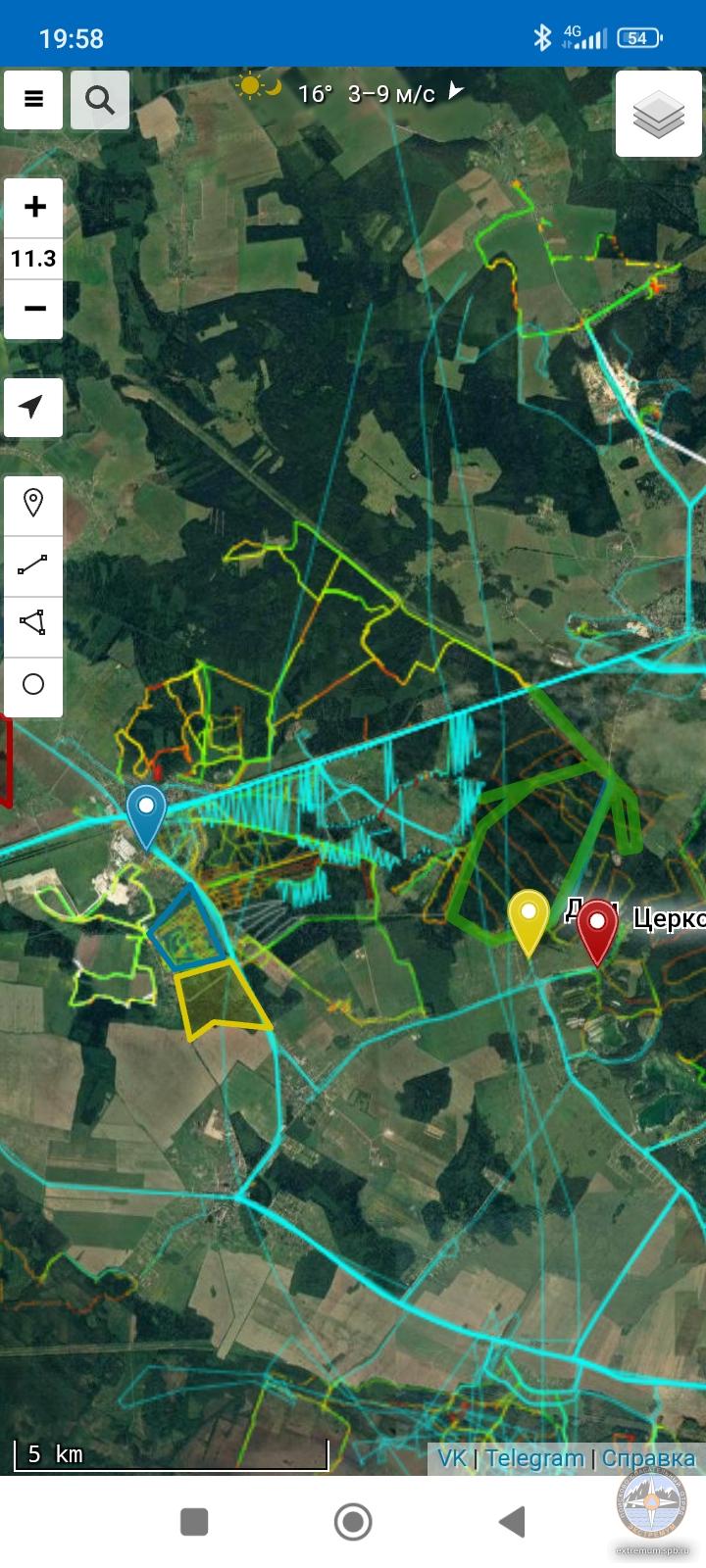706x1568 pixels.
Task: Center map on my location
Action: tap(33, 407)
